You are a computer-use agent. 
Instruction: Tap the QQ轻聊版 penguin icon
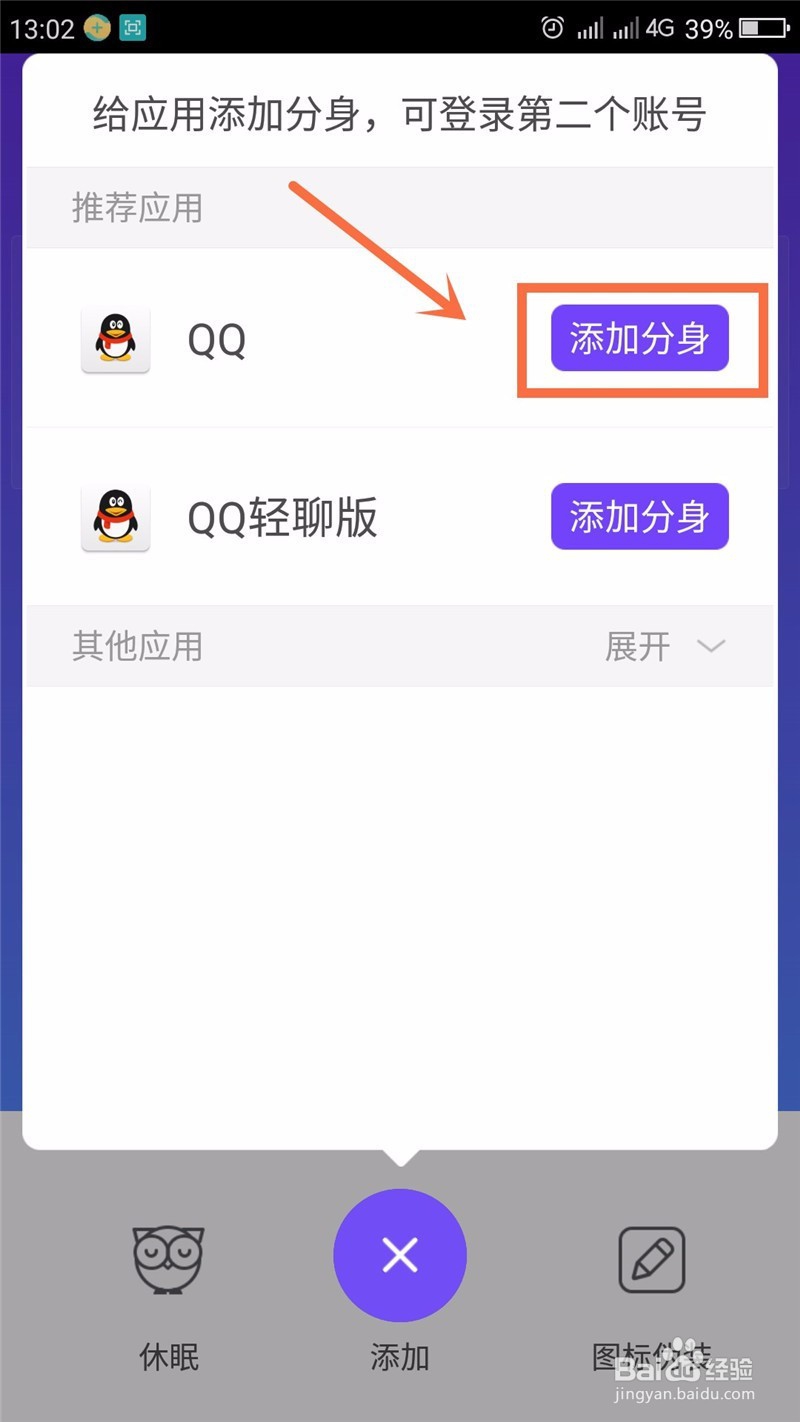tap(114, 517)
